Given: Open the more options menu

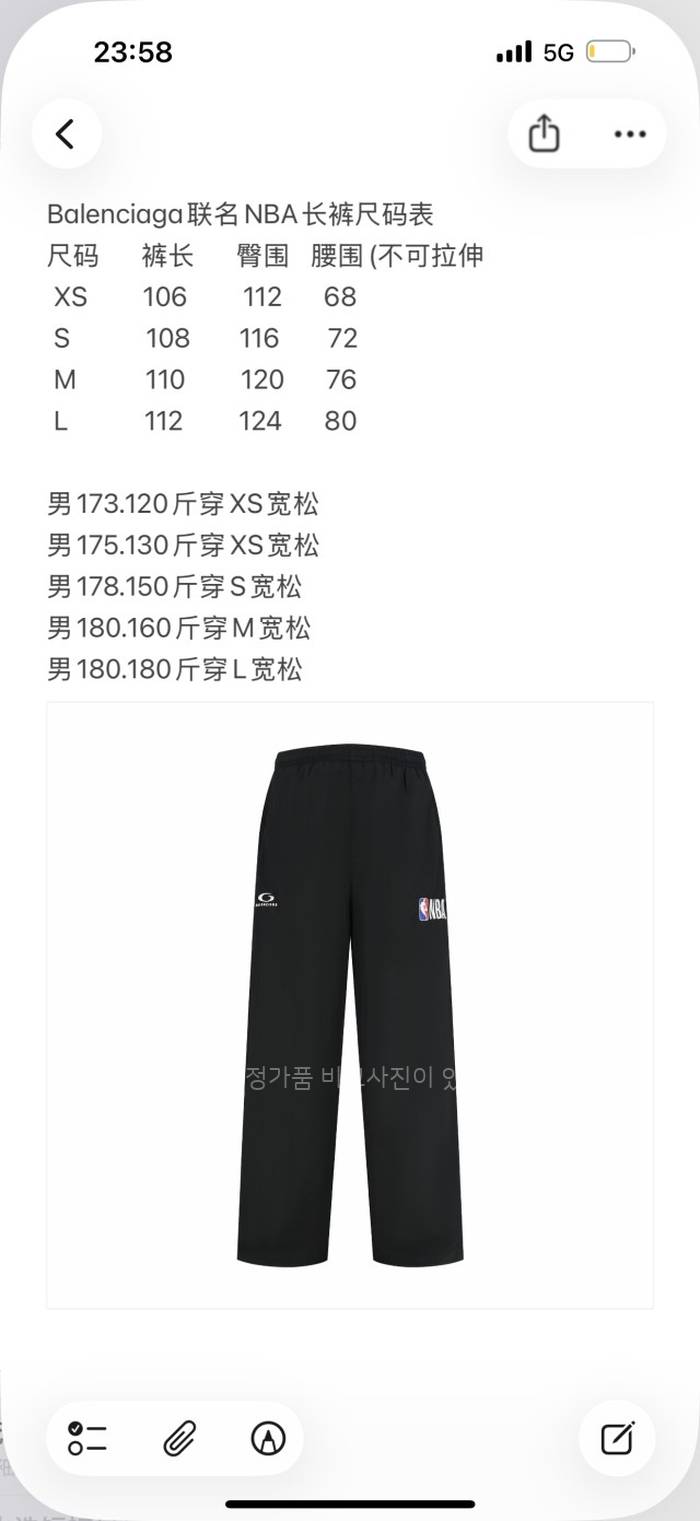Looking at the screenshot, I should pos(630,134).
